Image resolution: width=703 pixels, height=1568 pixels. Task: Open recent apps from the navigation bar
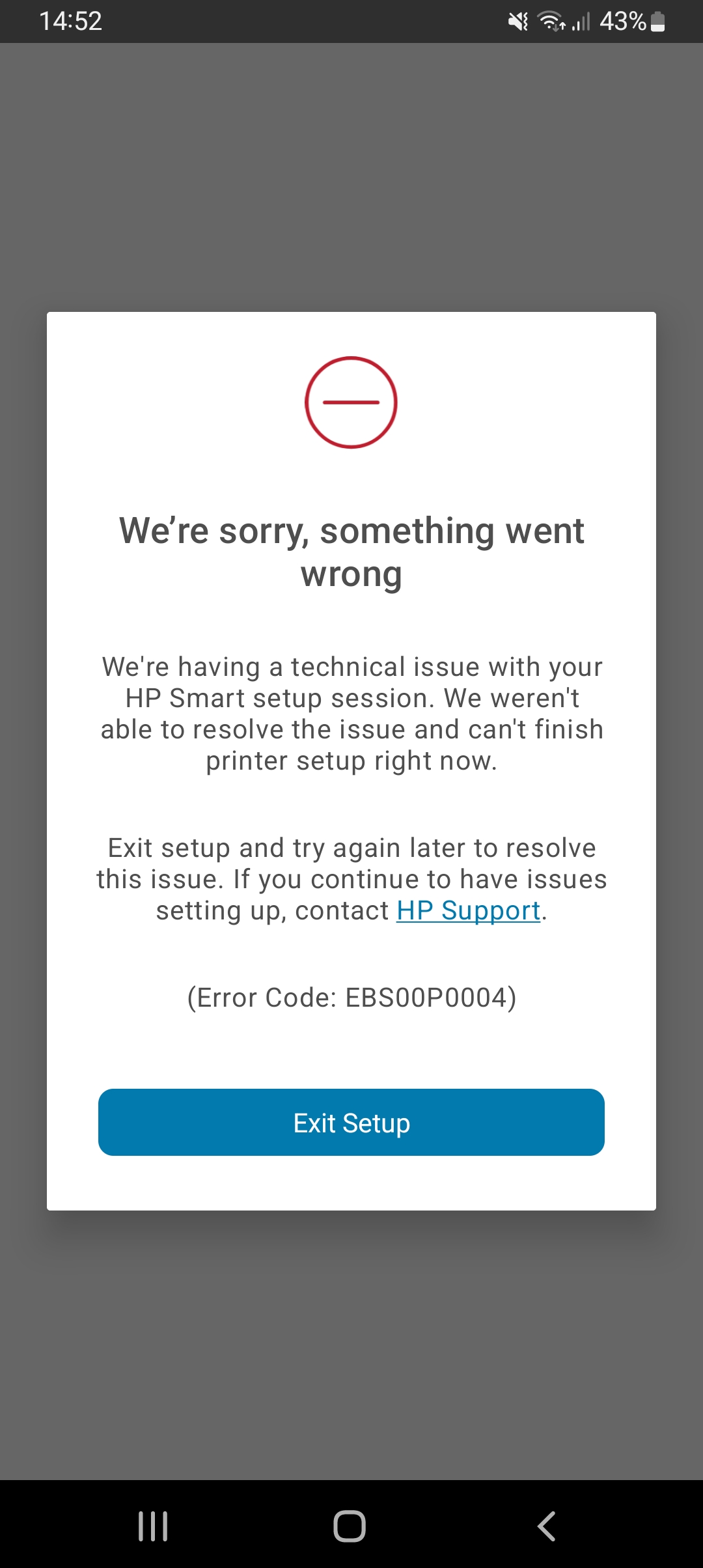click(x=154, y=1526)
